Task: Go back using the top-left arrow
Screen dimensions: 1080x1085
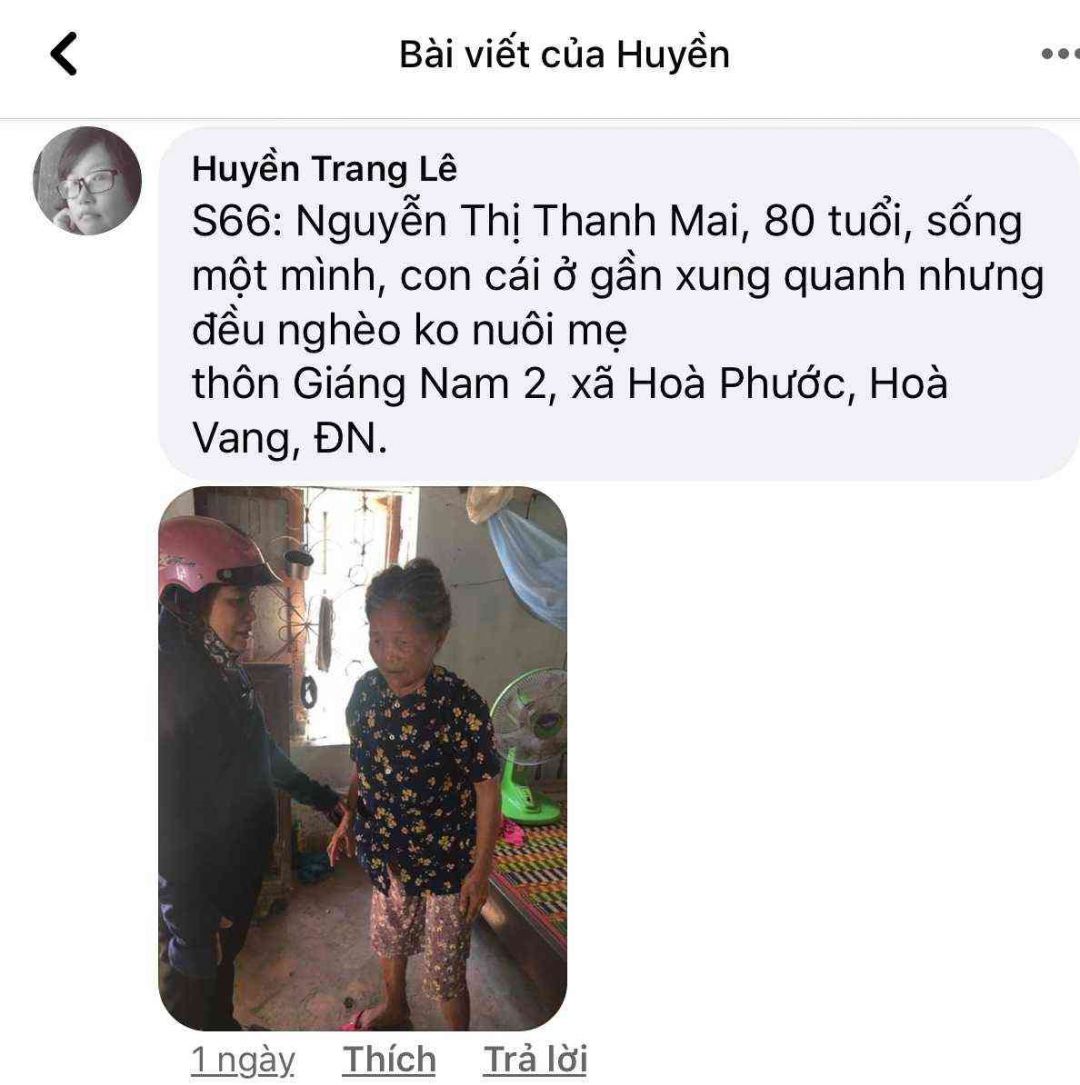Action: pos(63,54)
